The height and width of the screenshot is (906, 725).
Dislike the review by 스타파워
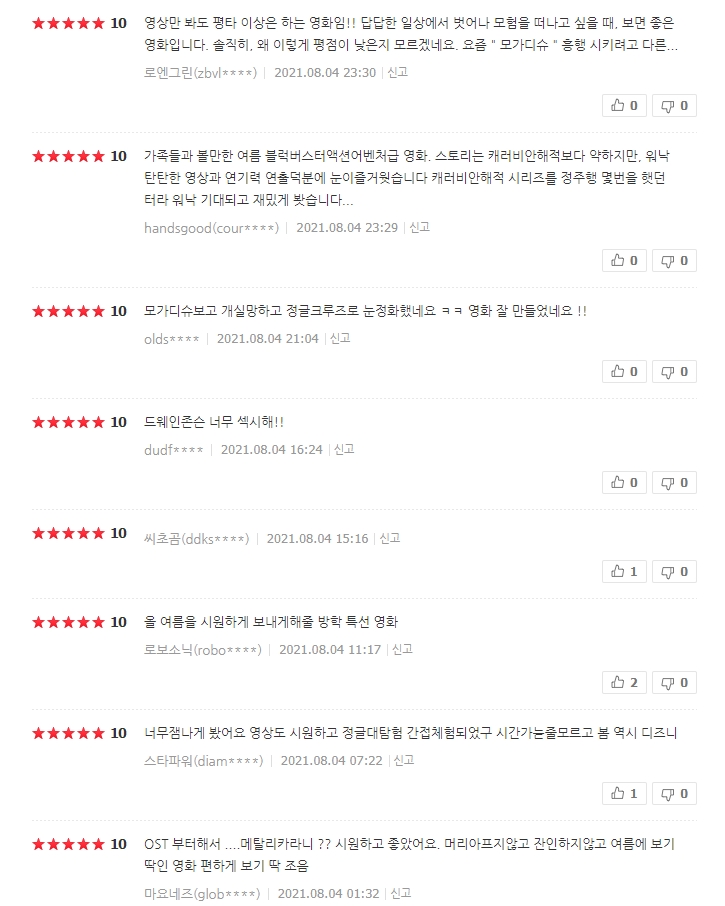coord(675,793)
